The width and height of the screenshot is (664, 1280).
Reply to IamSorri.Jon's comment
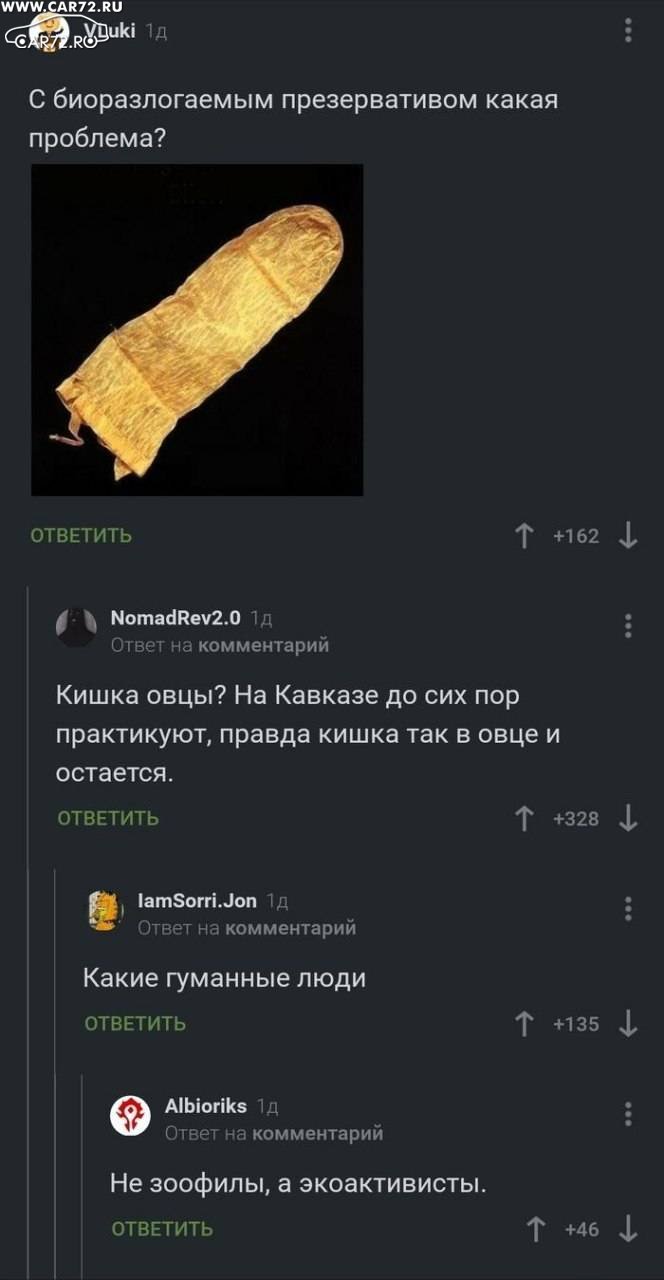pyautogui.click(x=135, y=1024)
